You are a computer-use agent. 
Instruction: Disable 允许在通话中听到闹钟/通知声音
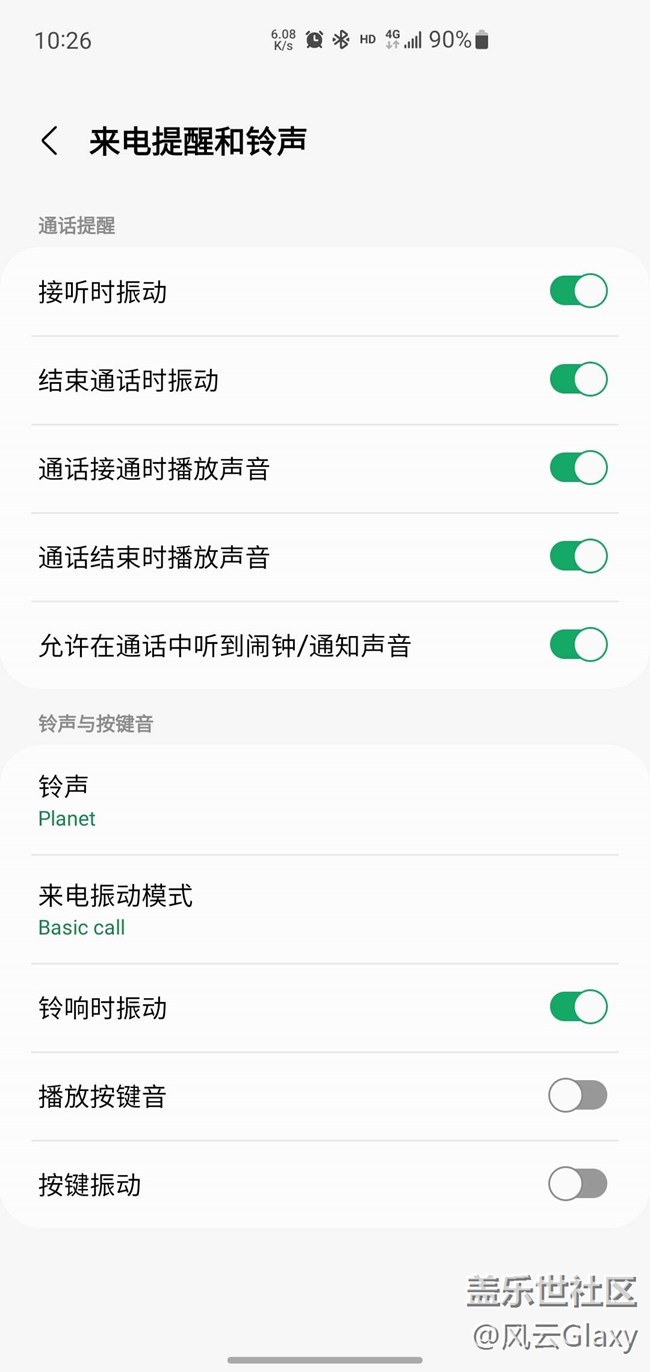tap(578, 645)
